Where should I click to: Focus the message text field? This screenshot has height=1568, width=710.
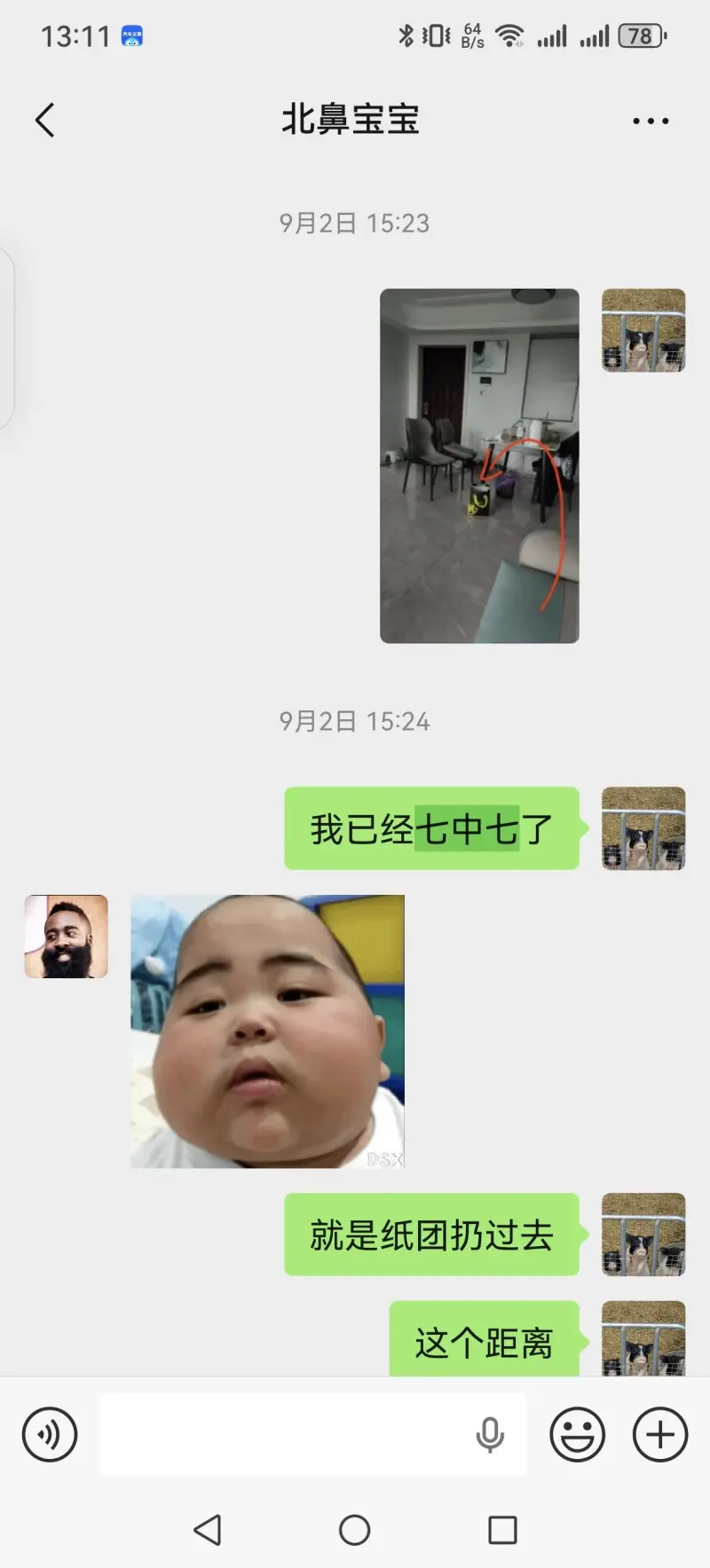(284, 1434)
